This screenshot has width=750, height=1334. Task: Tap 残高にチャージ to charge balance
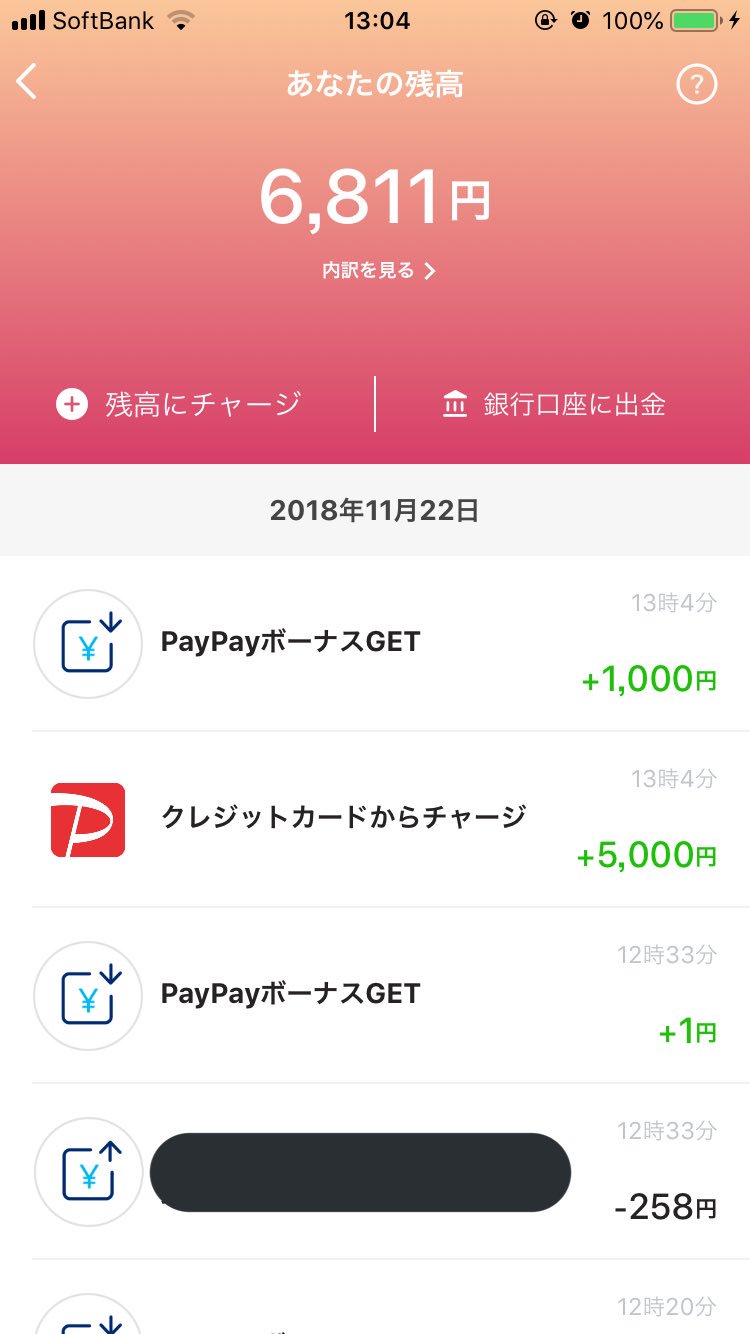(179, 404)
